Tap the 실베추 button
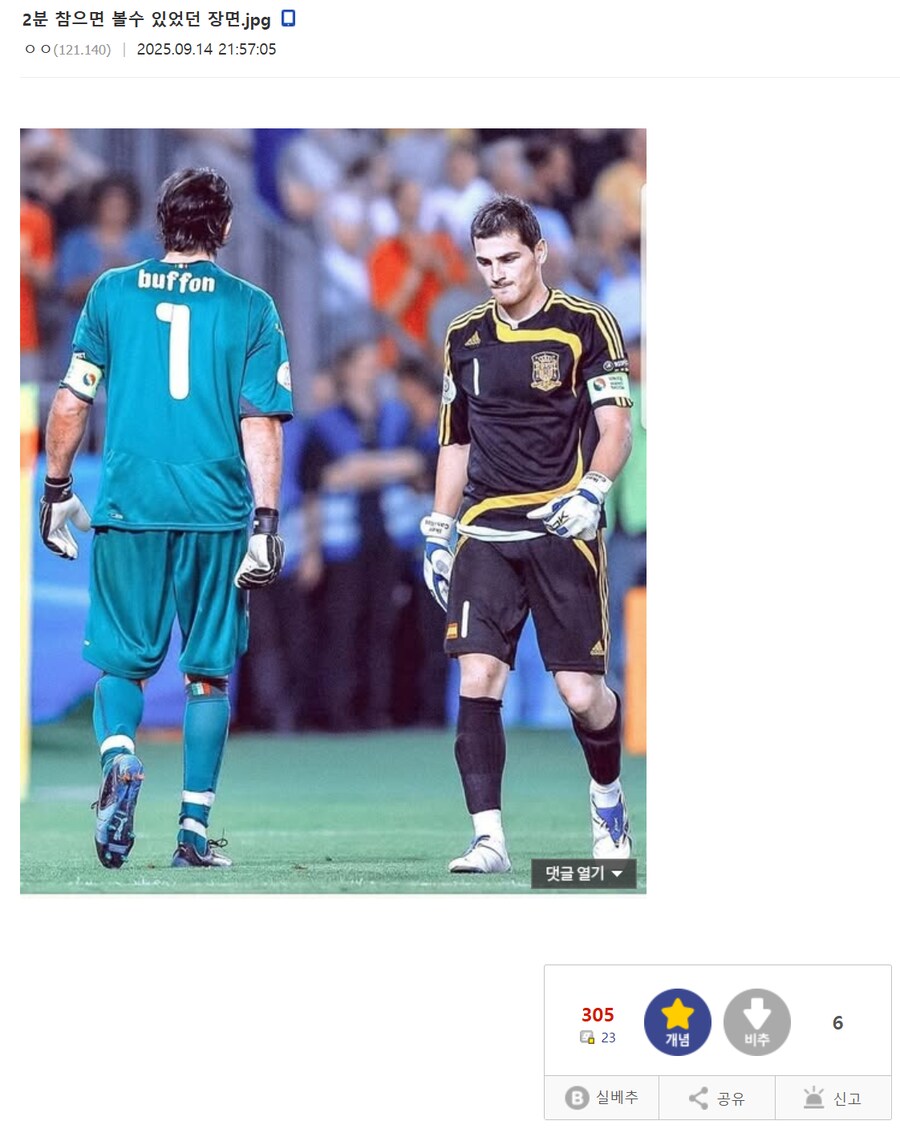Screen dimensions: 900x1129 602,1098
